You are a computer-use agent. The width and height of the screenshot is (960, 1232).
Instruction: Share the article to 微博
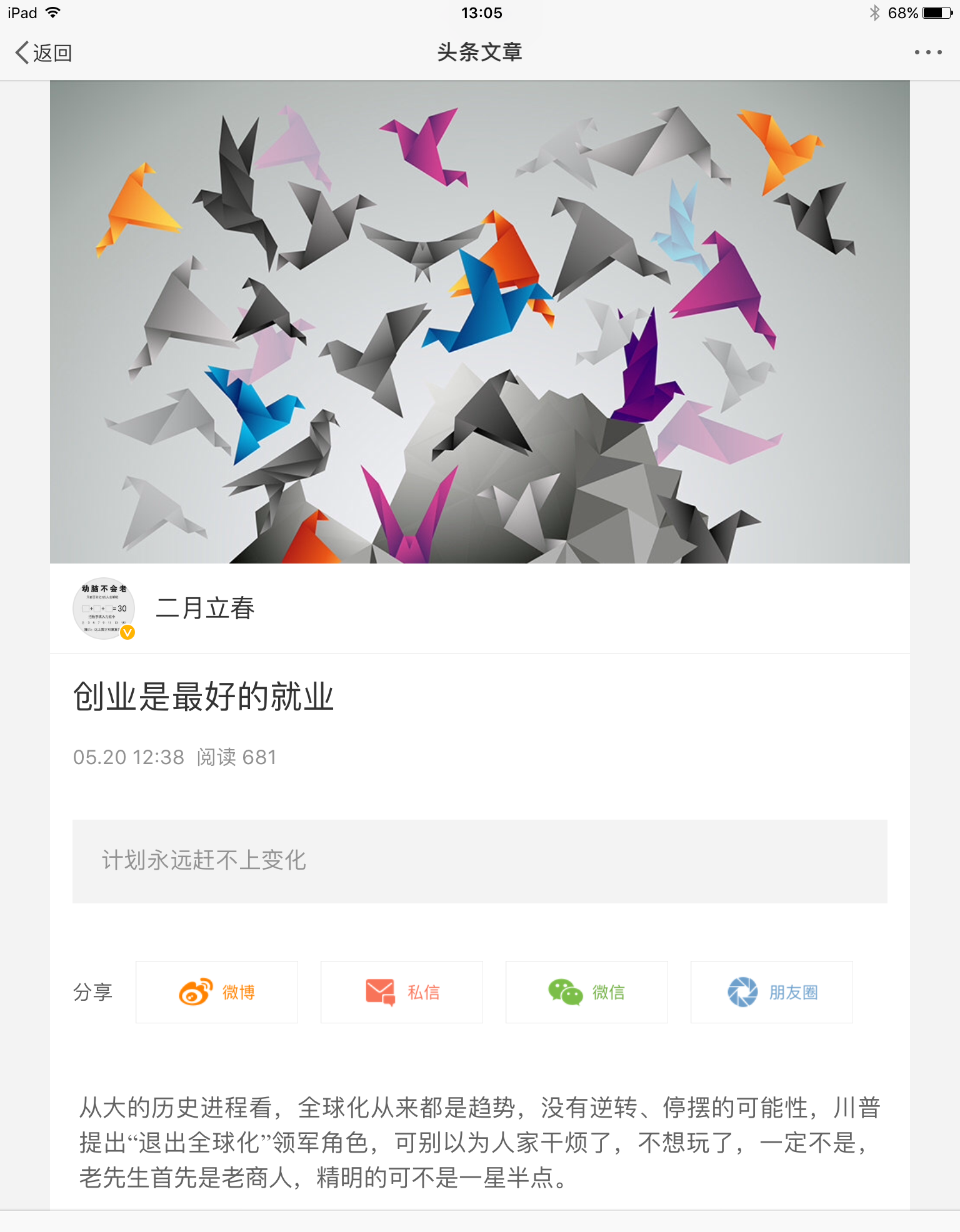tap(217, 992)
